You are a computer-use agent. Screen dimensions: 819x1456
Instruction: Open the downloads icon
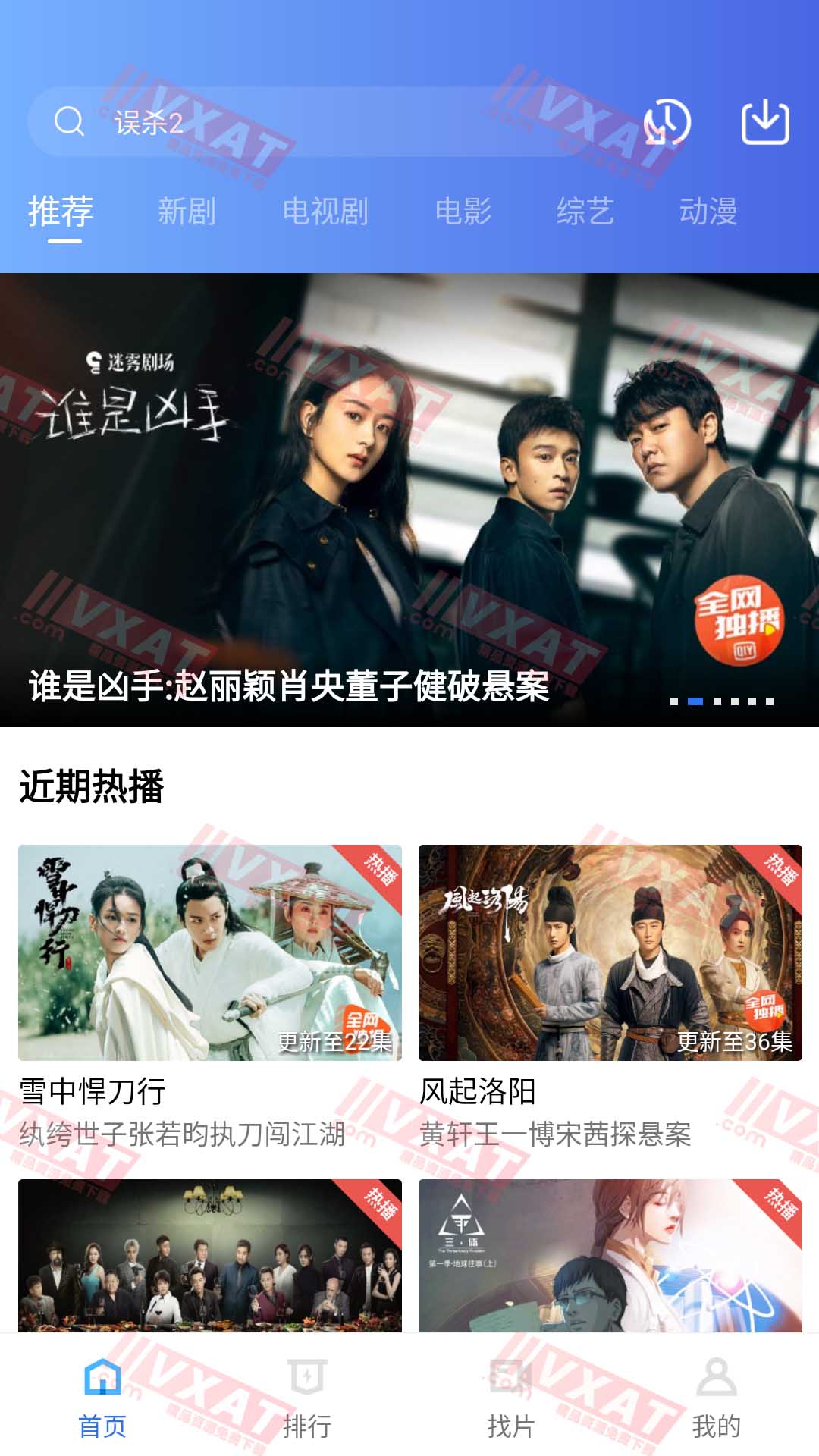point(764,122)
